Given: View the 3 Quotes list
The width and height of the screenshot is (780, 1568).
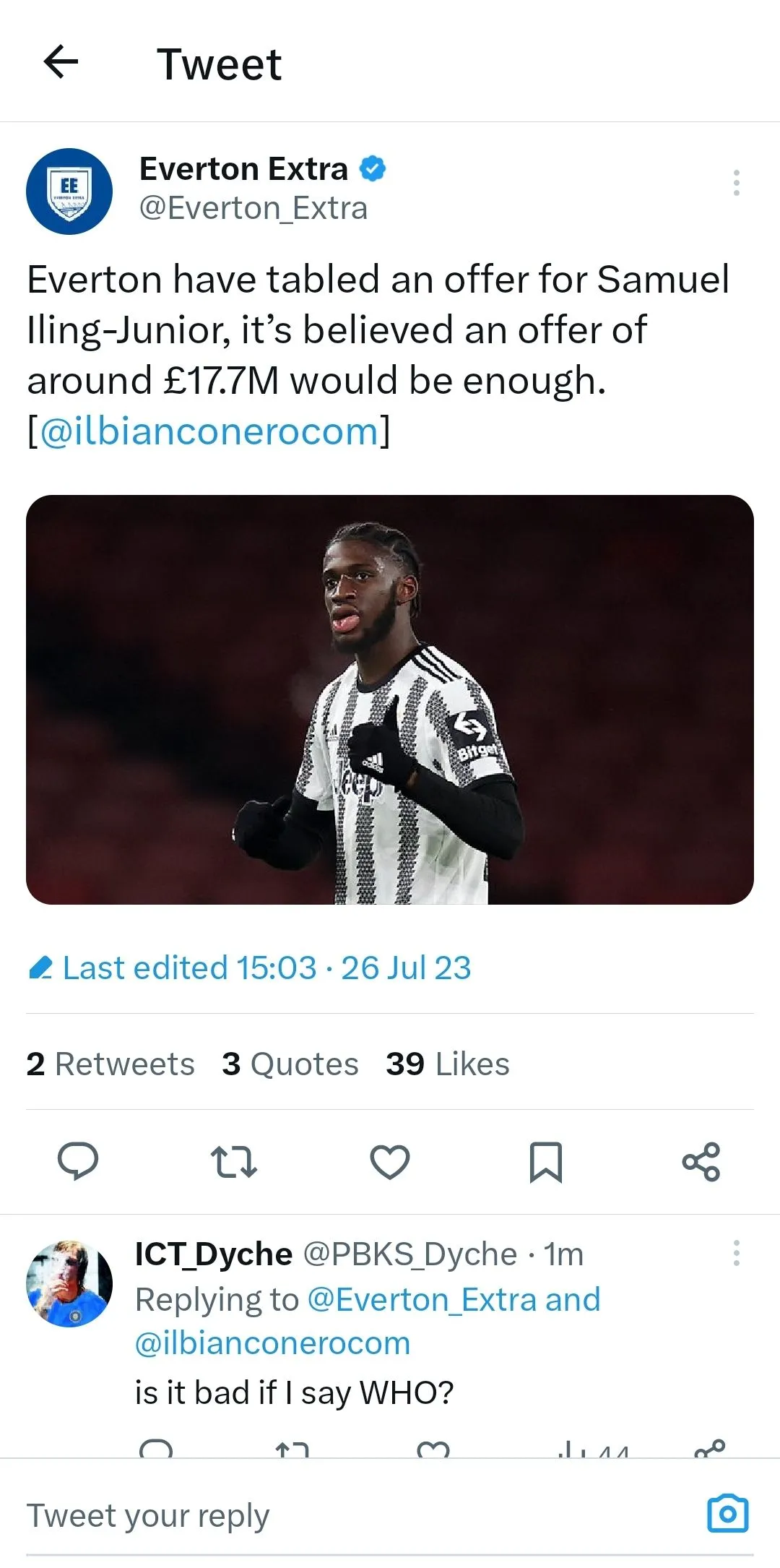Looking at the screenshot, I should [290, 1064].
